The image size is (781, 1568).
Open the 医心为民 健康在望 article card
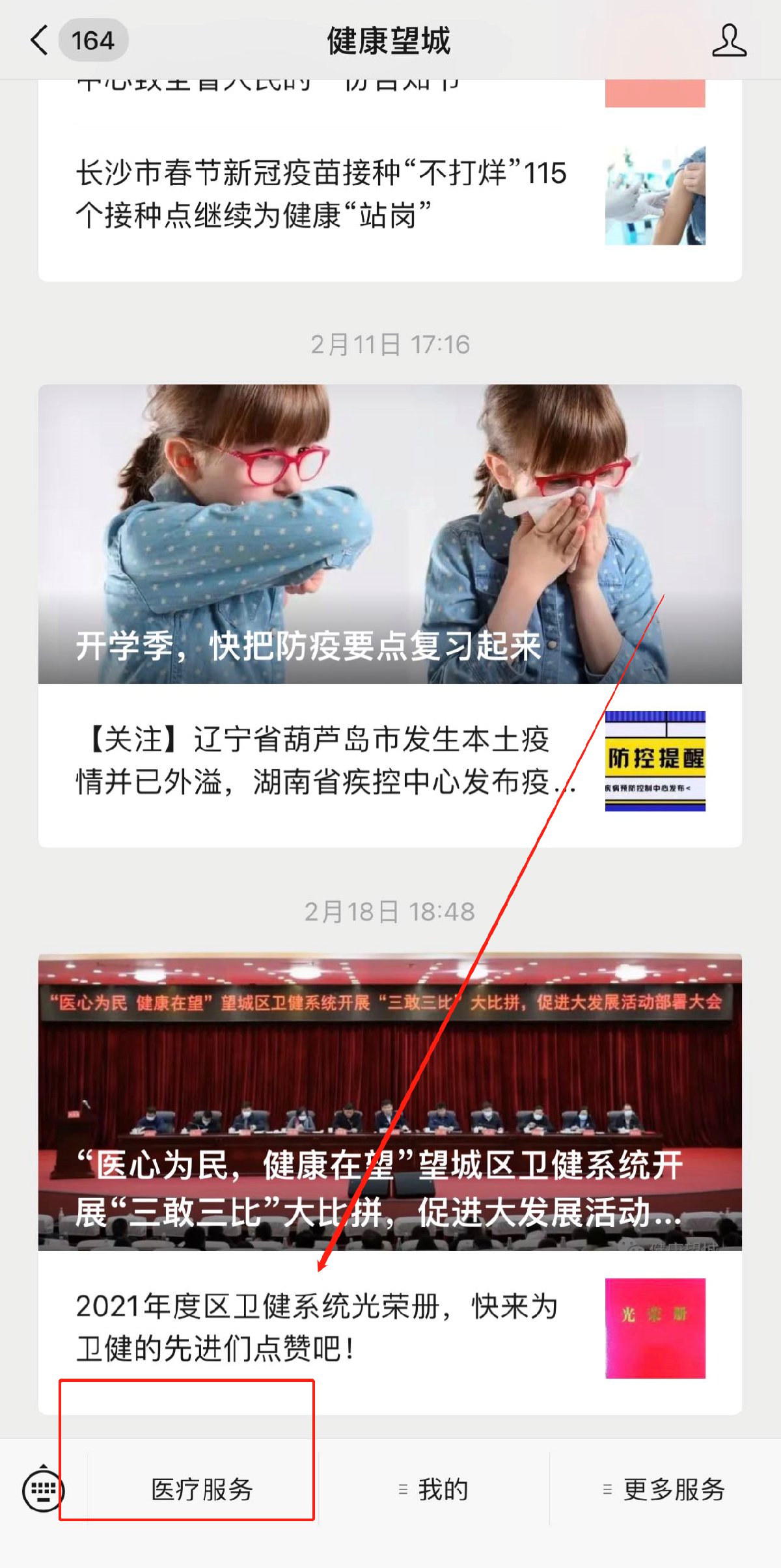390,1101
